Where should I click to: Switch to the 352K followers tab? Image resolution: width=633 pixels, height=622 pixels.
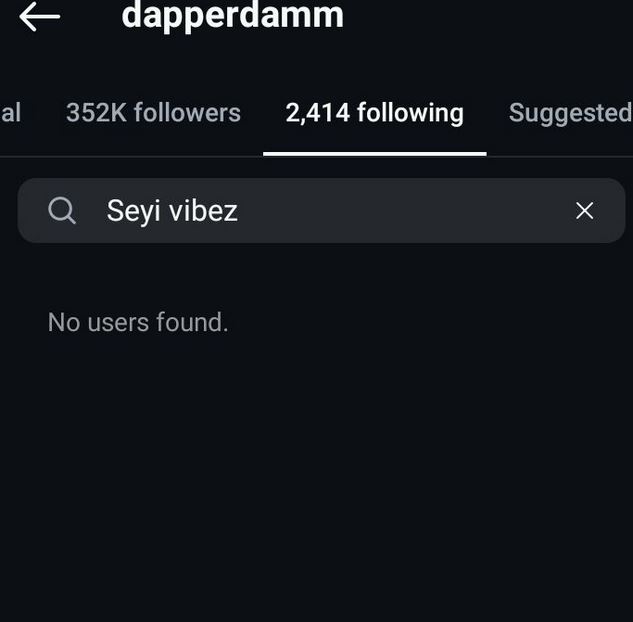click(153, 113)
